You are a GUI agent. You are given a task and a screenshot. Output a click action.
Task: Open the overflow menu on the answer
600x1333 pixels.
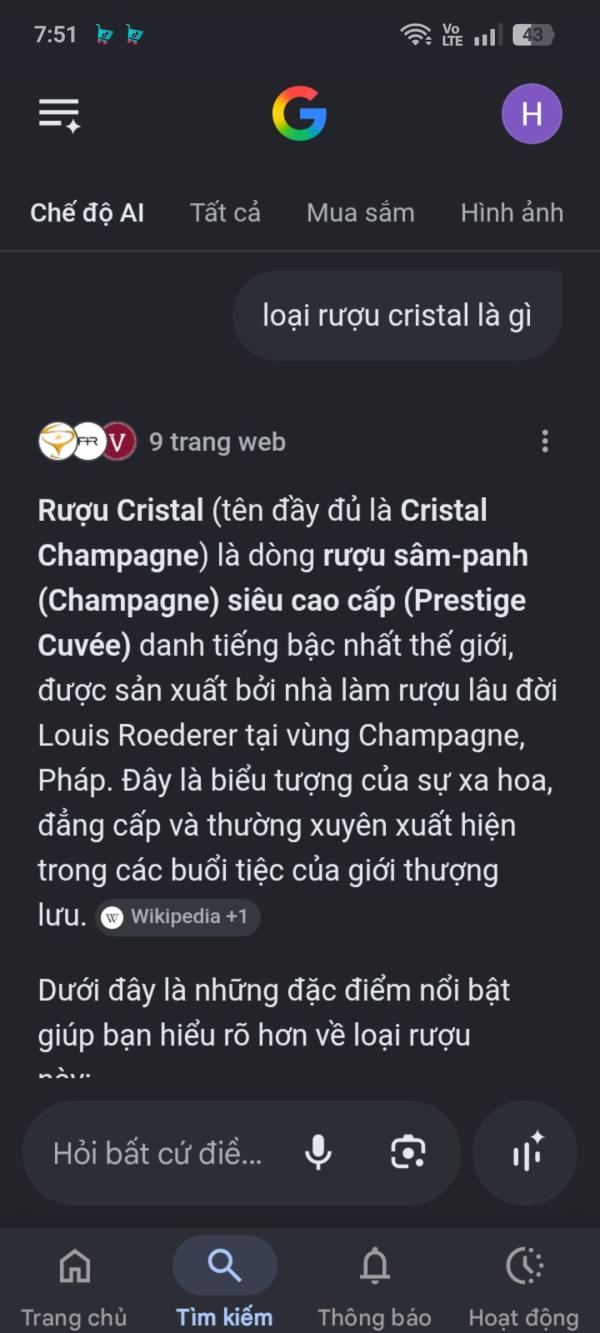(x=544, y=441)
